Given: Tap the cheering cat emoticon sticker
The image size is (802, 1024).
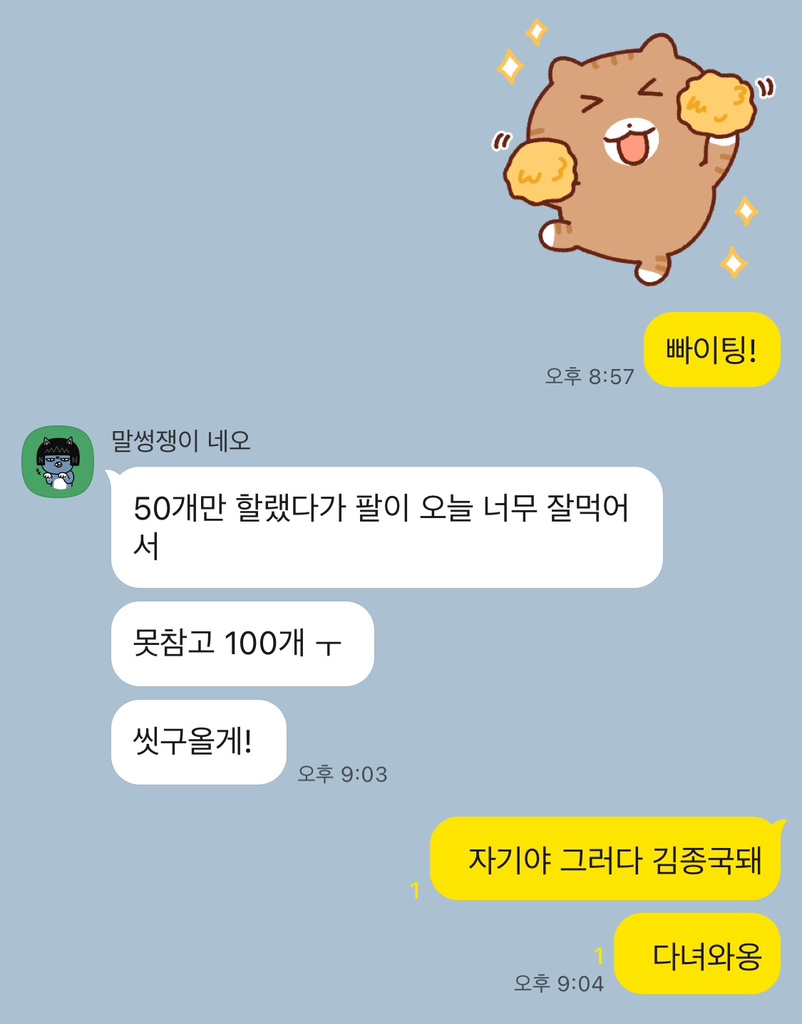Looking at the screenshot, I should (x=630, y=155).
